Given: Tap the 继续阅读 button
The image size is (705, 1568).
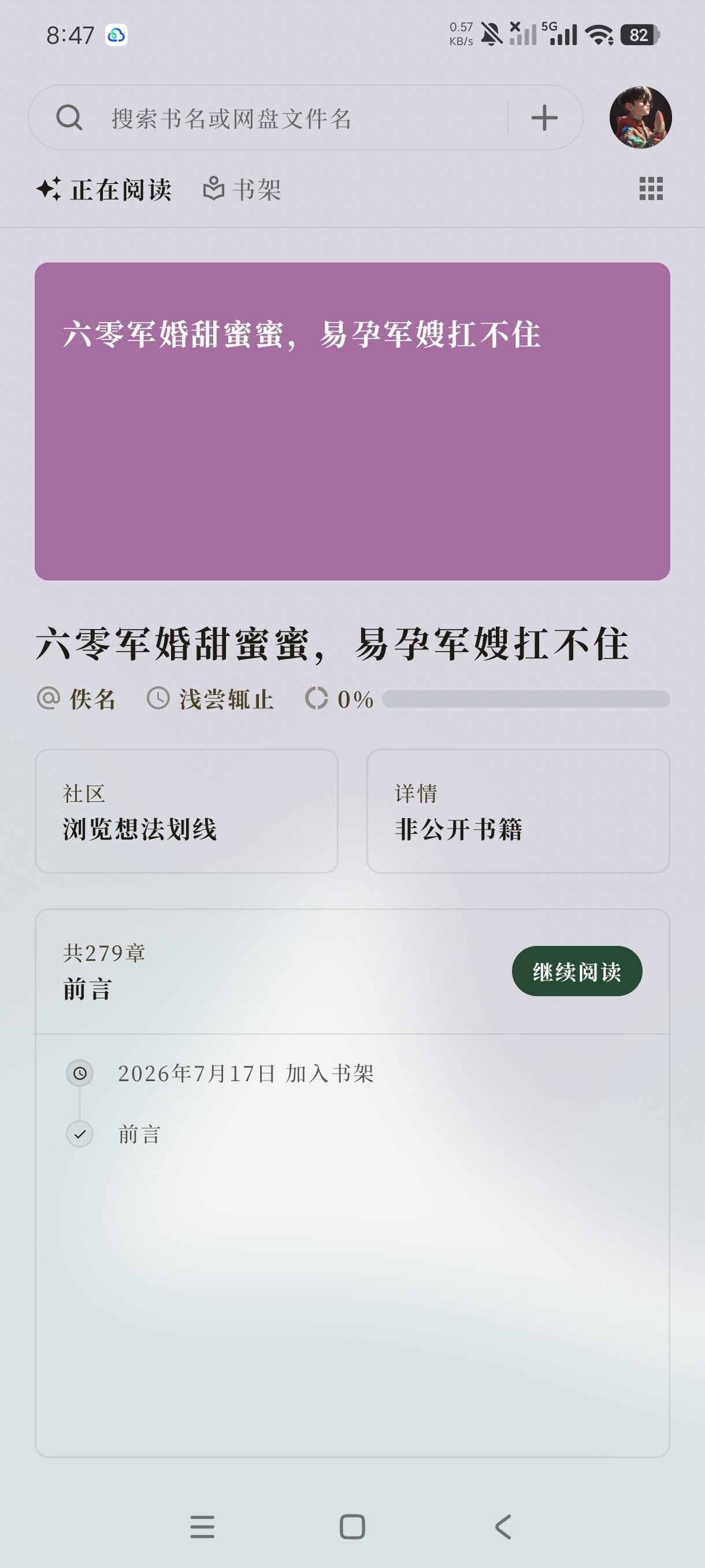Looking at the screenshot, I should pos(577,971).
